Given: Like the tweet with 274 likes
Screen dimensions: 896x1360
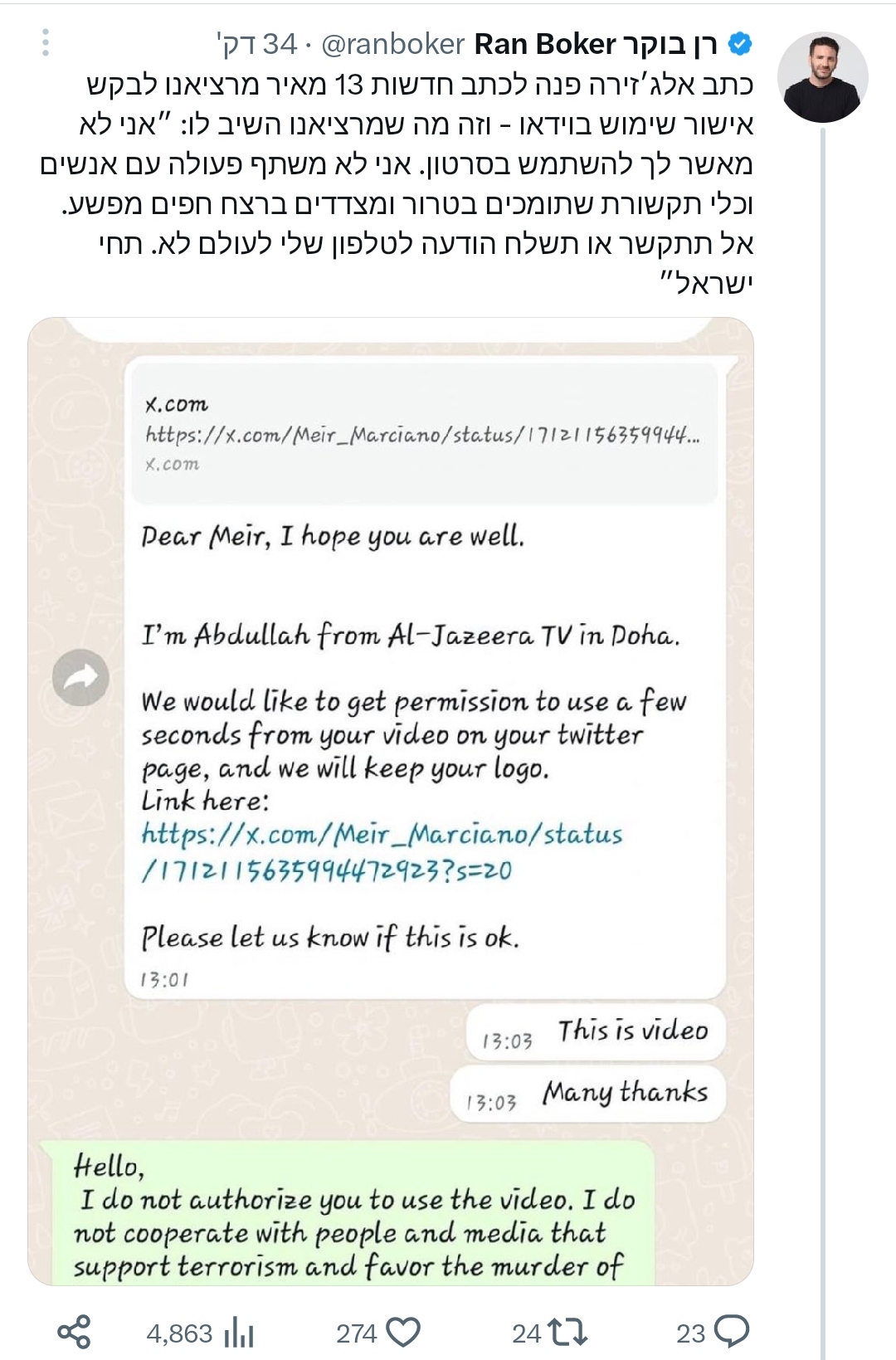Looking at the screenshot, I should (403, 1333).
